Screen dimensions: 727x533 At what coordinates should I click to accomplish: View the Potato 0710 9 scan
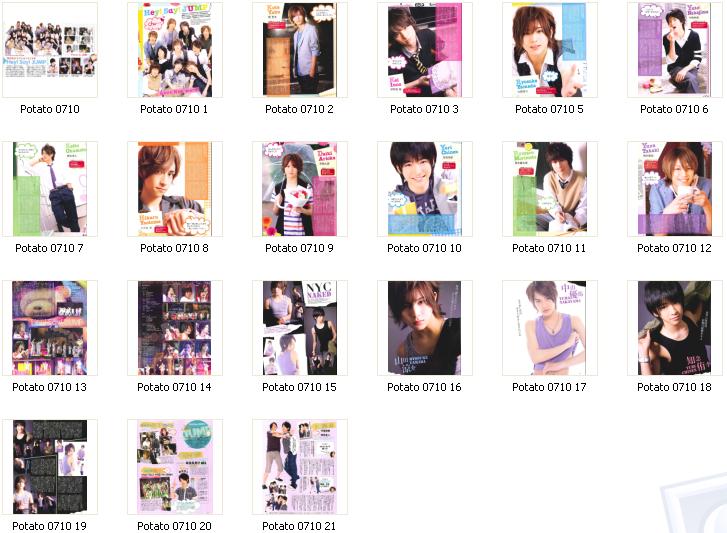pos(299,189)
